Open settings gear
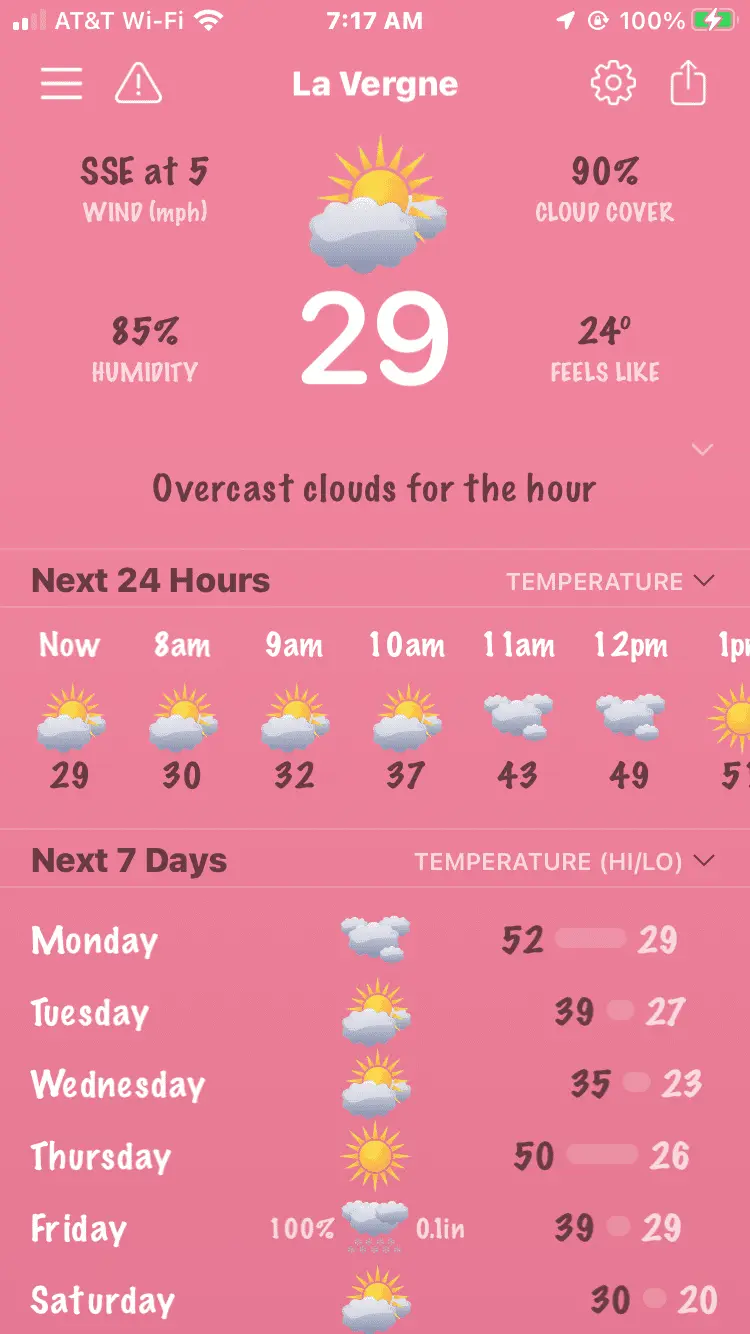This screenshot has height=1334, width=750. (613, 84)
